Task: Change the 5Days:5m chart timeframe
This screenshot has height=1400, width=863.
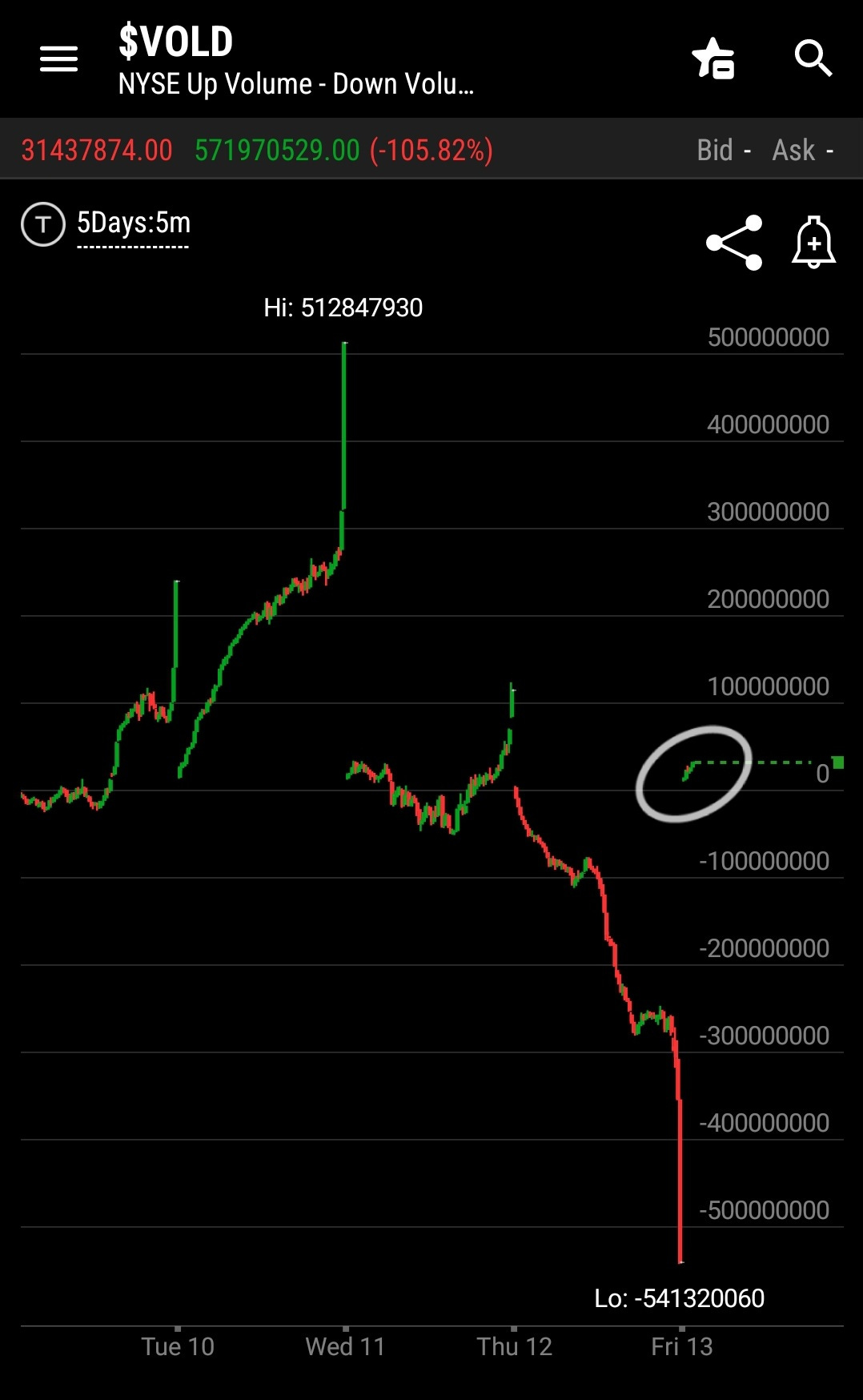Action: [x=134, y=223]
